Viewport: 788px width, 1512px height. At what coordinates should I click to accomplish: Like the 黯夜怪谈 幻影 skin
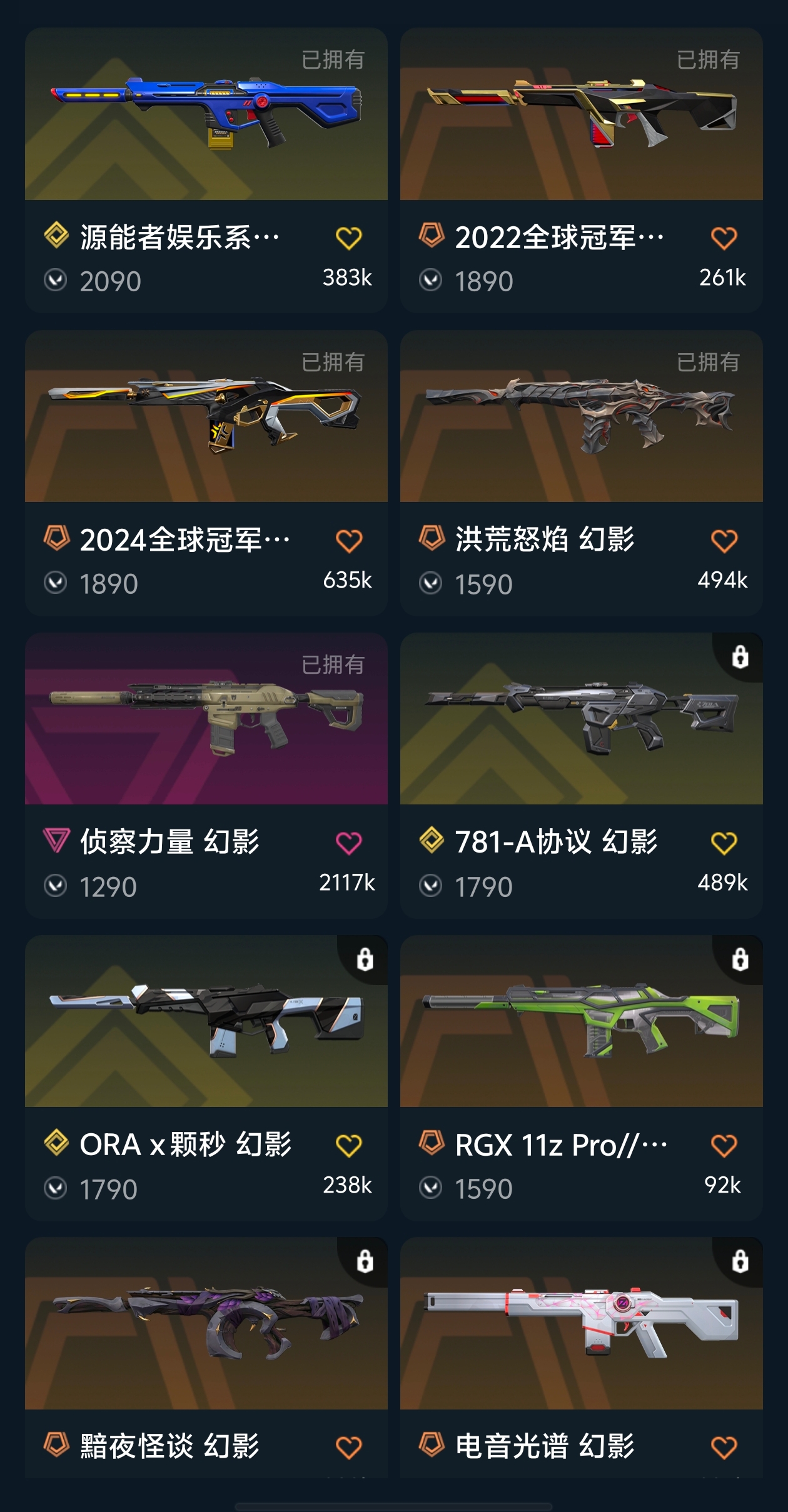tap(348, 1448)
